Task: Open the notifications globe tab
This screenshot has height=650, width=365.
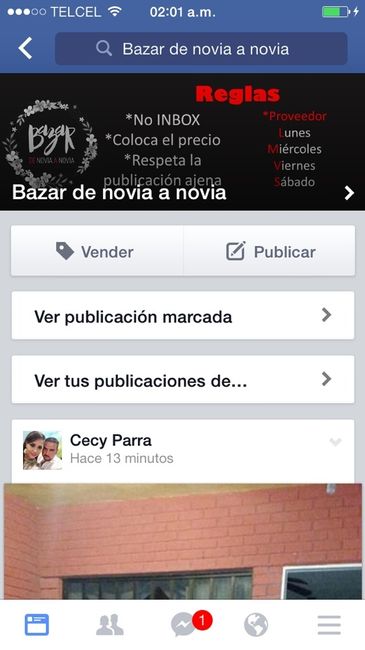Action: 256,625
